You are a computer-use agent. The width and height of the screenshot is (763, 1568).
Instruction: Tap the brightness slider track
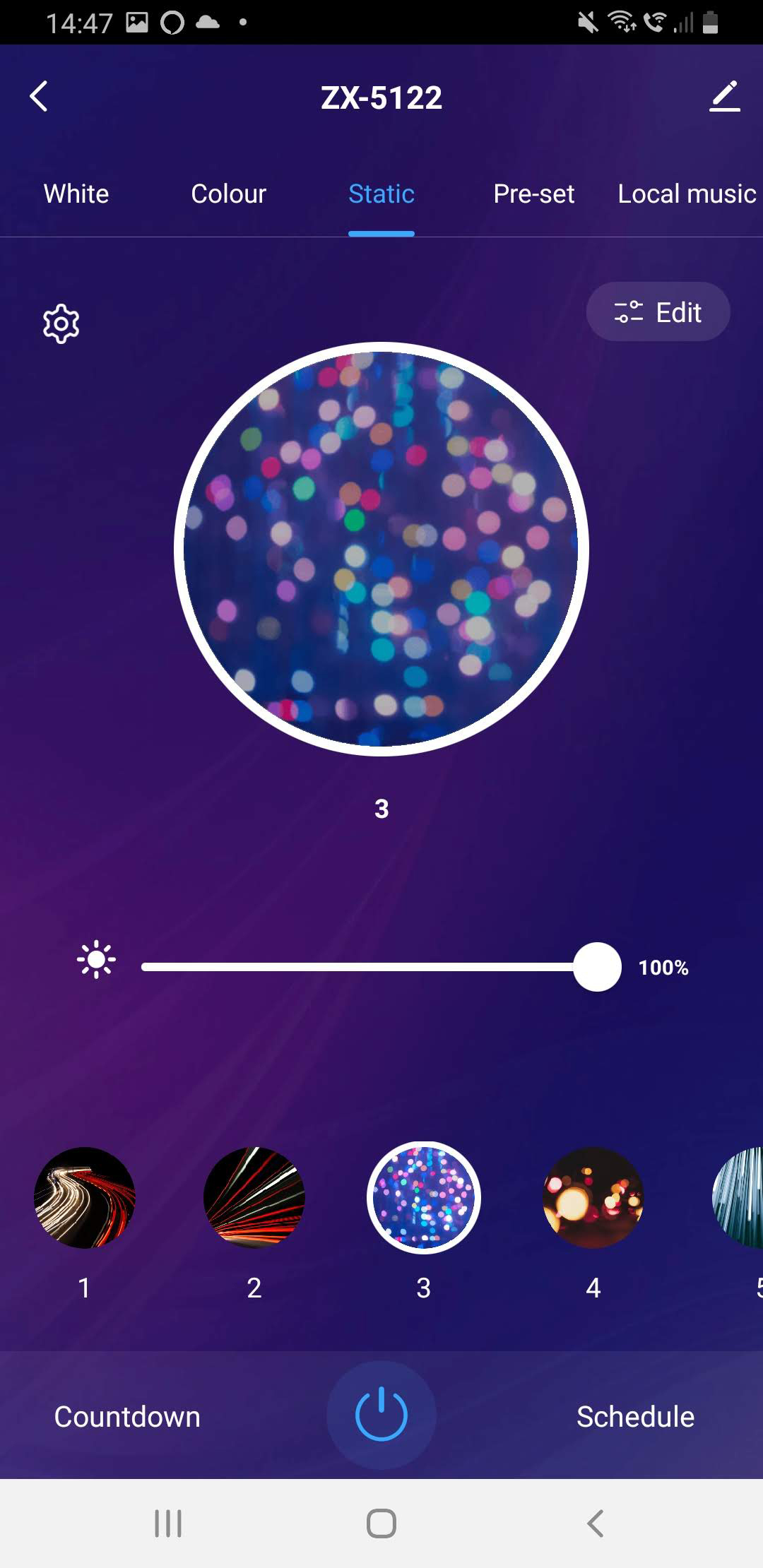353,967
